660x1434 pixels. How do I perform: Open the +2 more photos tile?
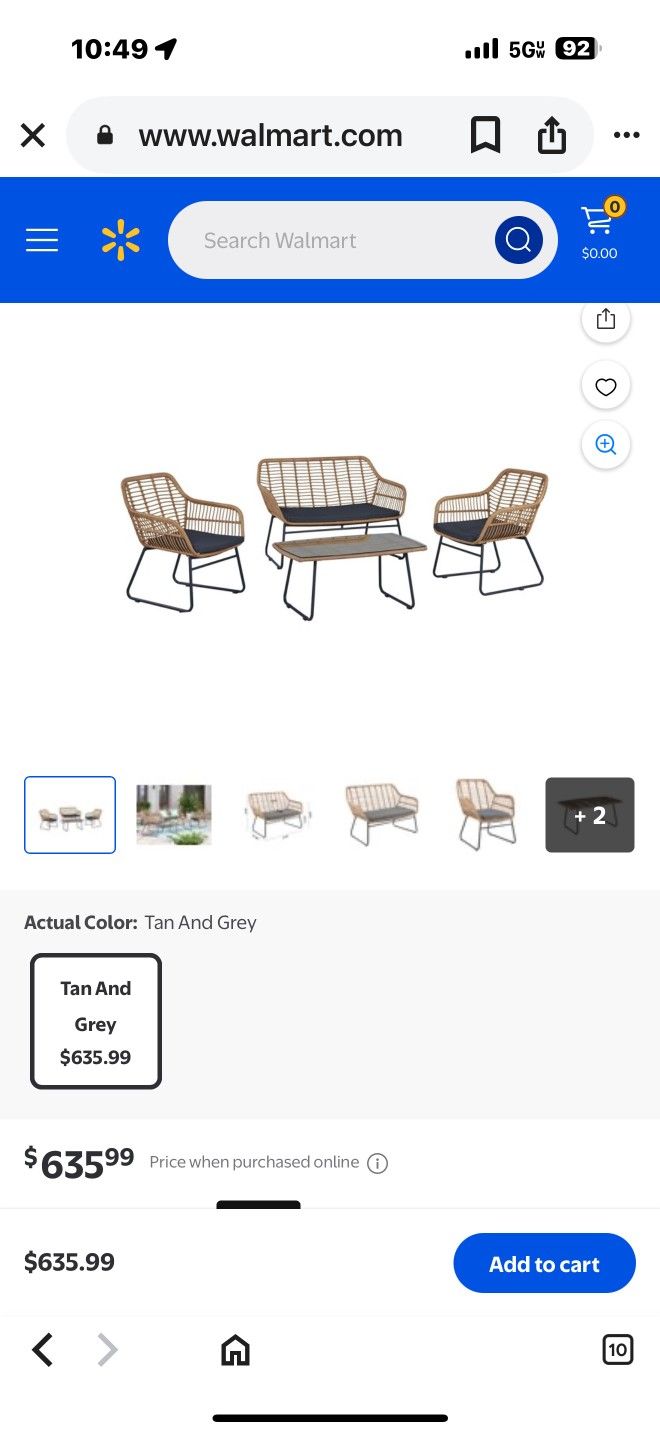point(590,815)
